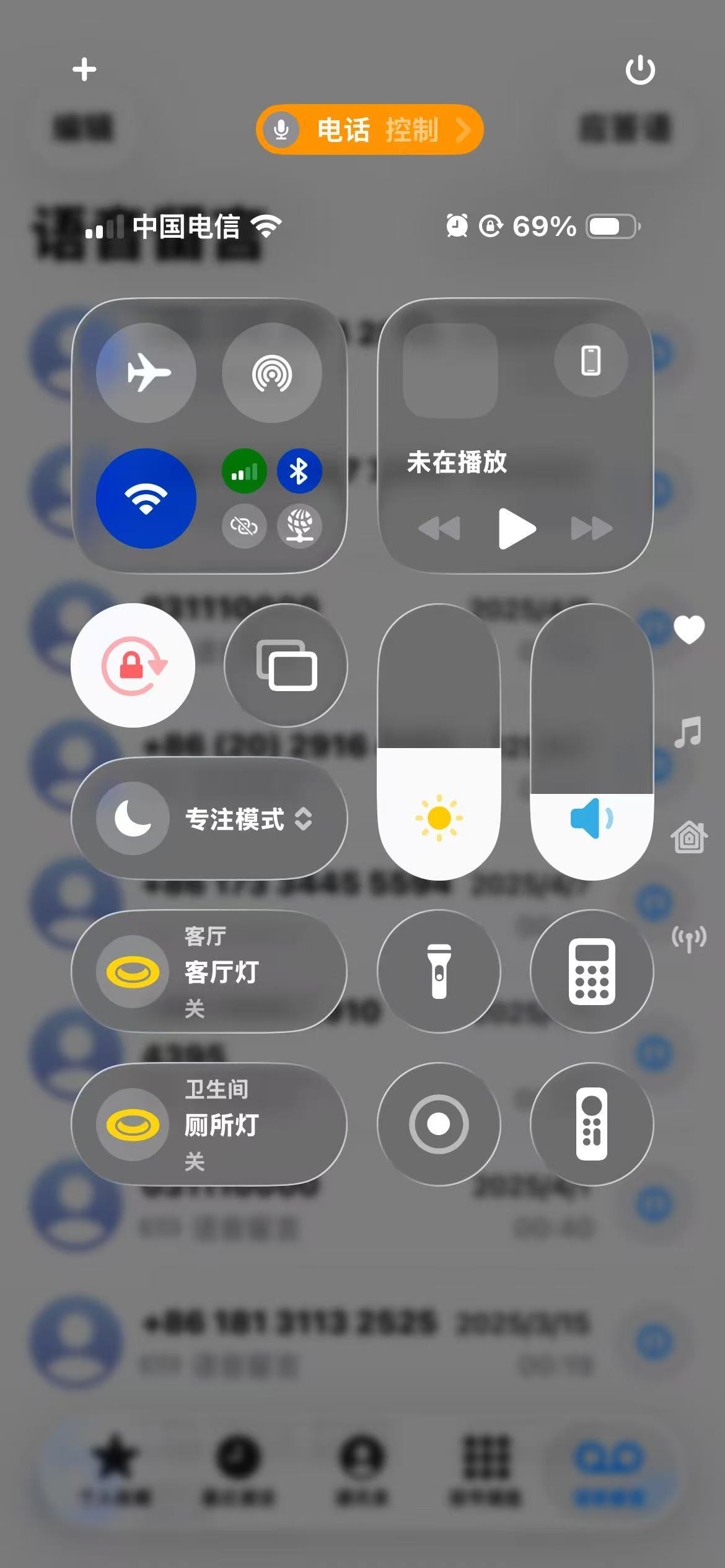Open the Apple TV remote
Image resolution: width=725 pixels, height=1568 pixels.
pyautogui.click(x=592, y=1125)
